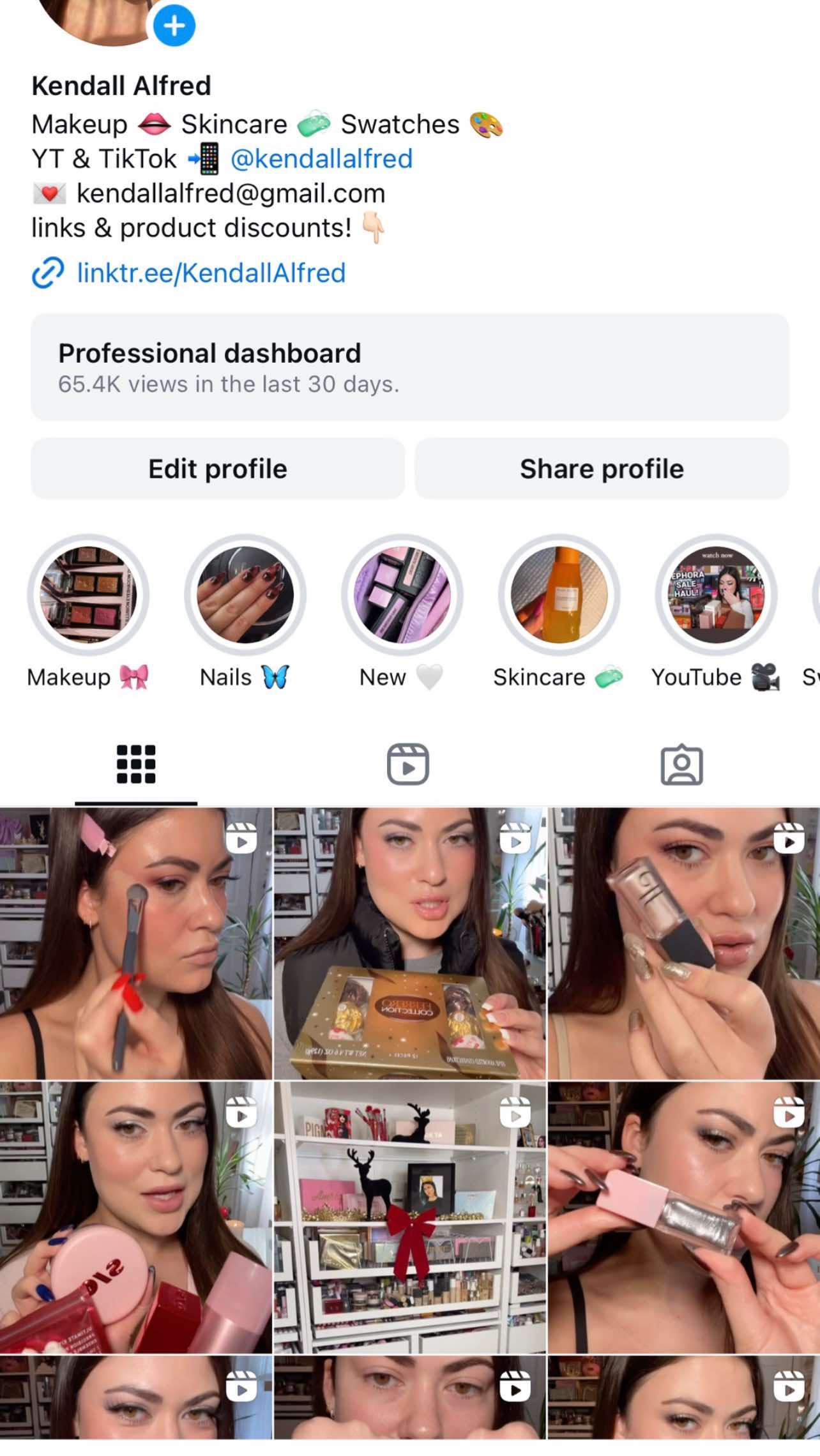Open the Professional dashboard card

pos(409,367)
